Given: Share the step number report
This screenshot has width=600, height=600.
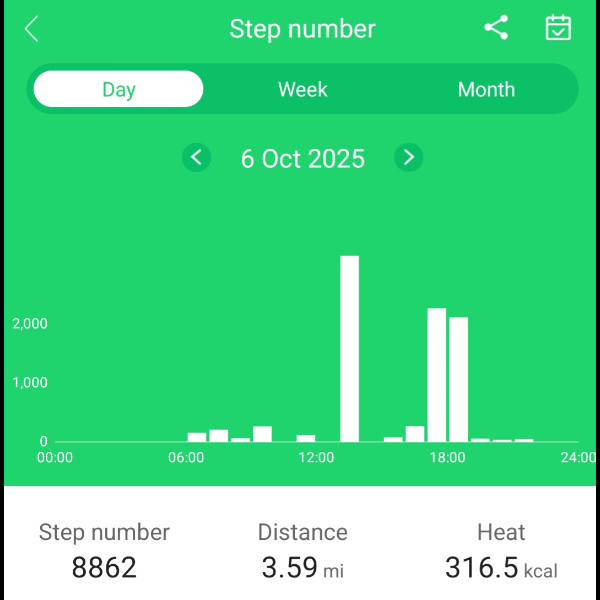Looking at the screenshot, I should (x=496, y=28).
